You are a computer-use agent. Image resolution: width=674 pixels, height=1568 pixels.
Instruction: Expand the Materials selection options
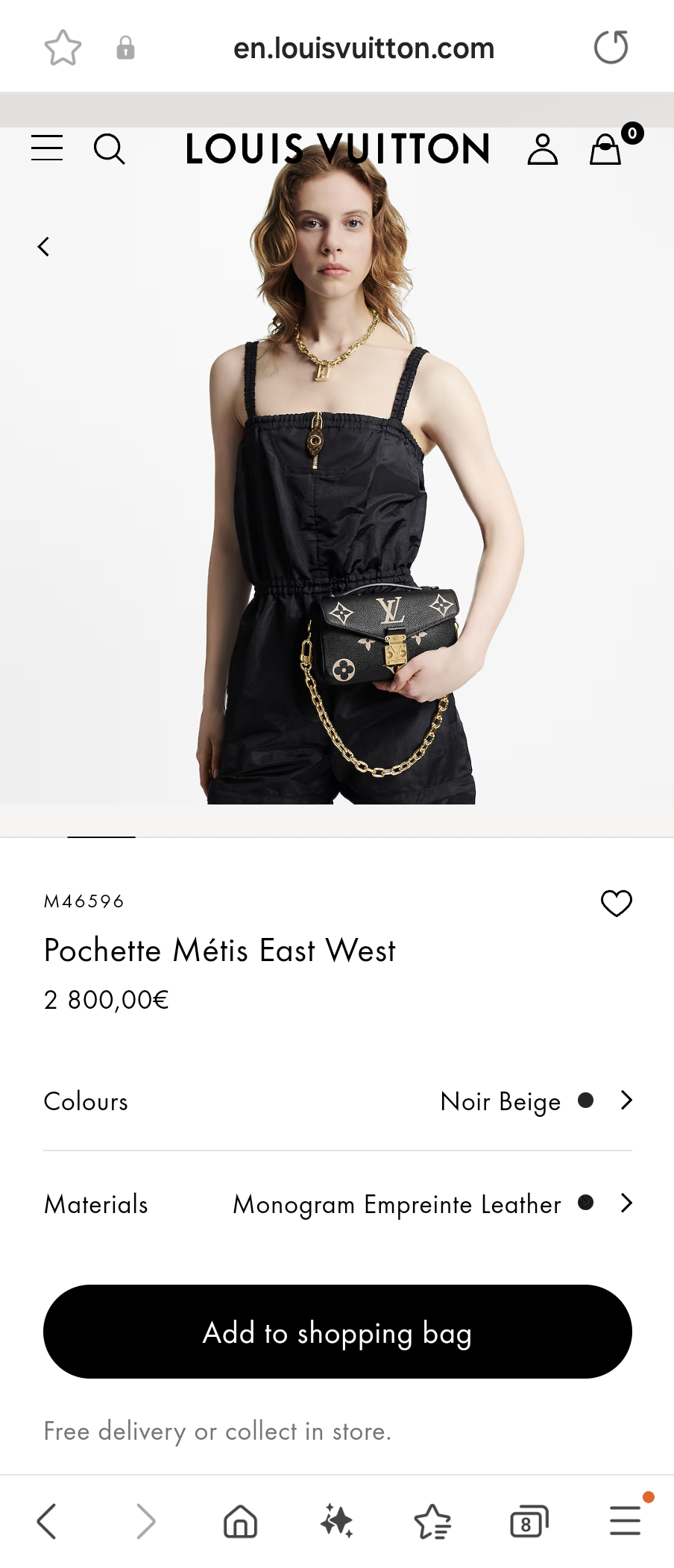click(x=626, y=1203)
